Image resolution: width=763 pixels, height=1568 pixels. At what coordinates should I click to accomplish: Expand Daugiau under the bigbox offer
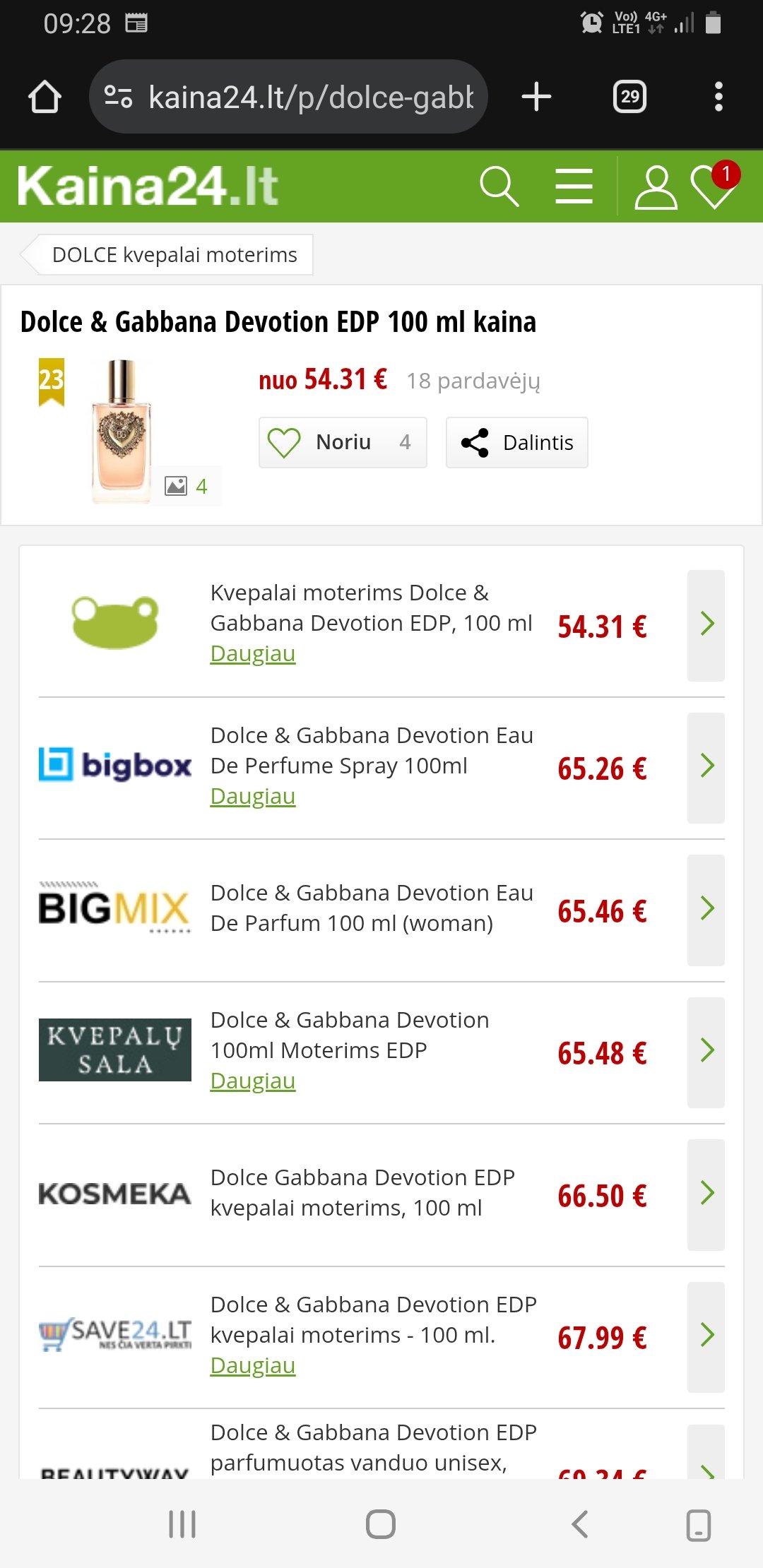point(253,796)
